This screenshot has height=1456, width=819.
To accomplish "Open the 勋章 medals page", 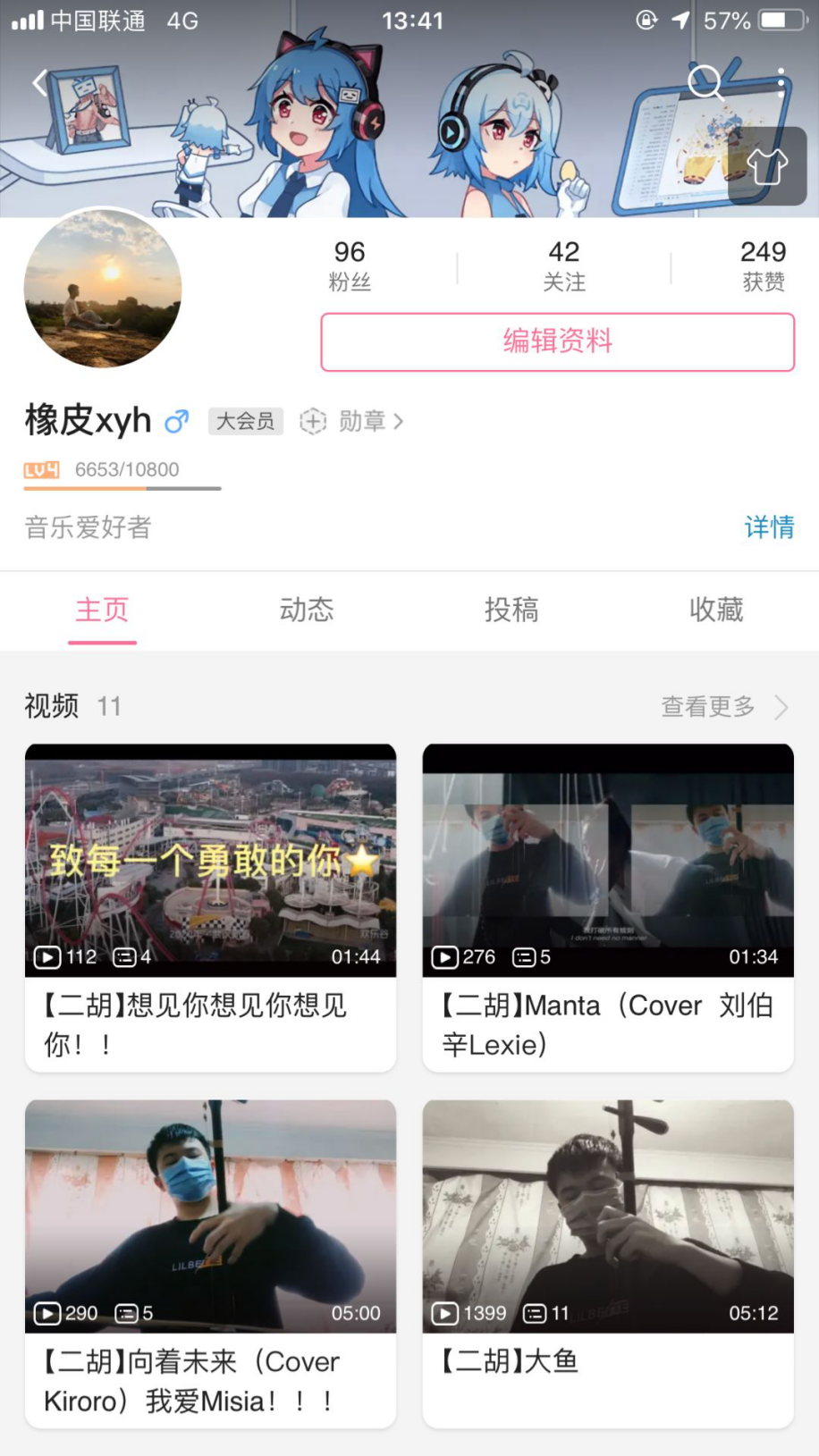I will pyautogui.click(x=353, y=421).
